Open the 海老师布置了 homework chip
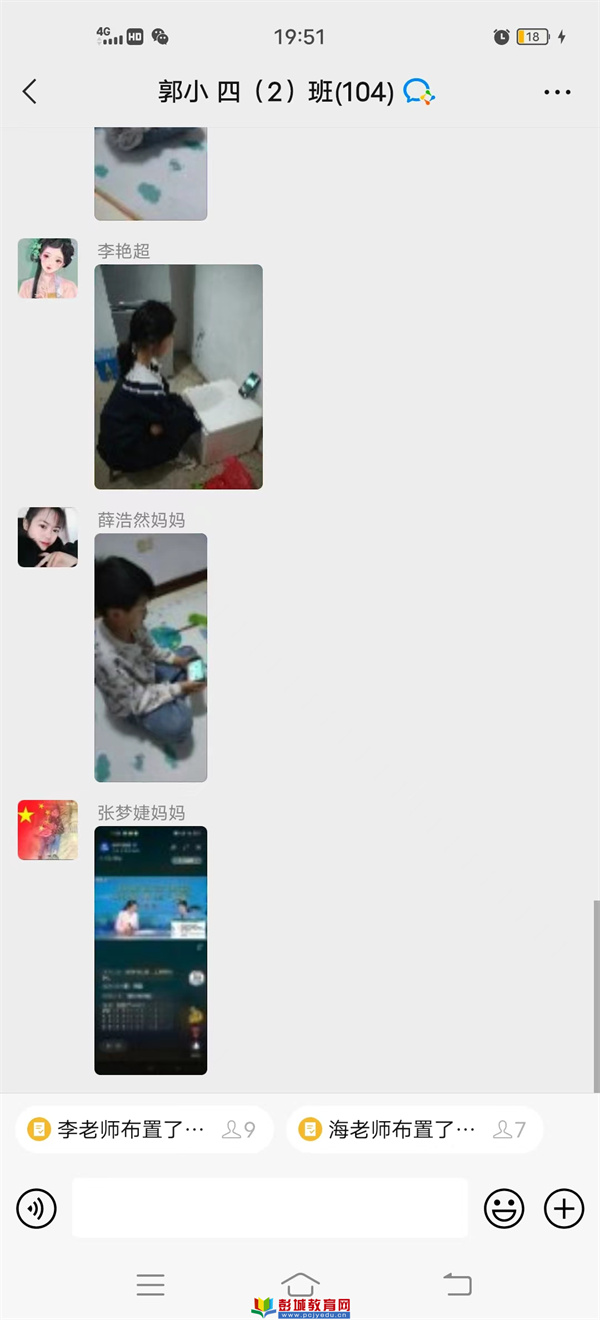The width and height of the screenshot is (600, 1320). tap(414, 1130)
